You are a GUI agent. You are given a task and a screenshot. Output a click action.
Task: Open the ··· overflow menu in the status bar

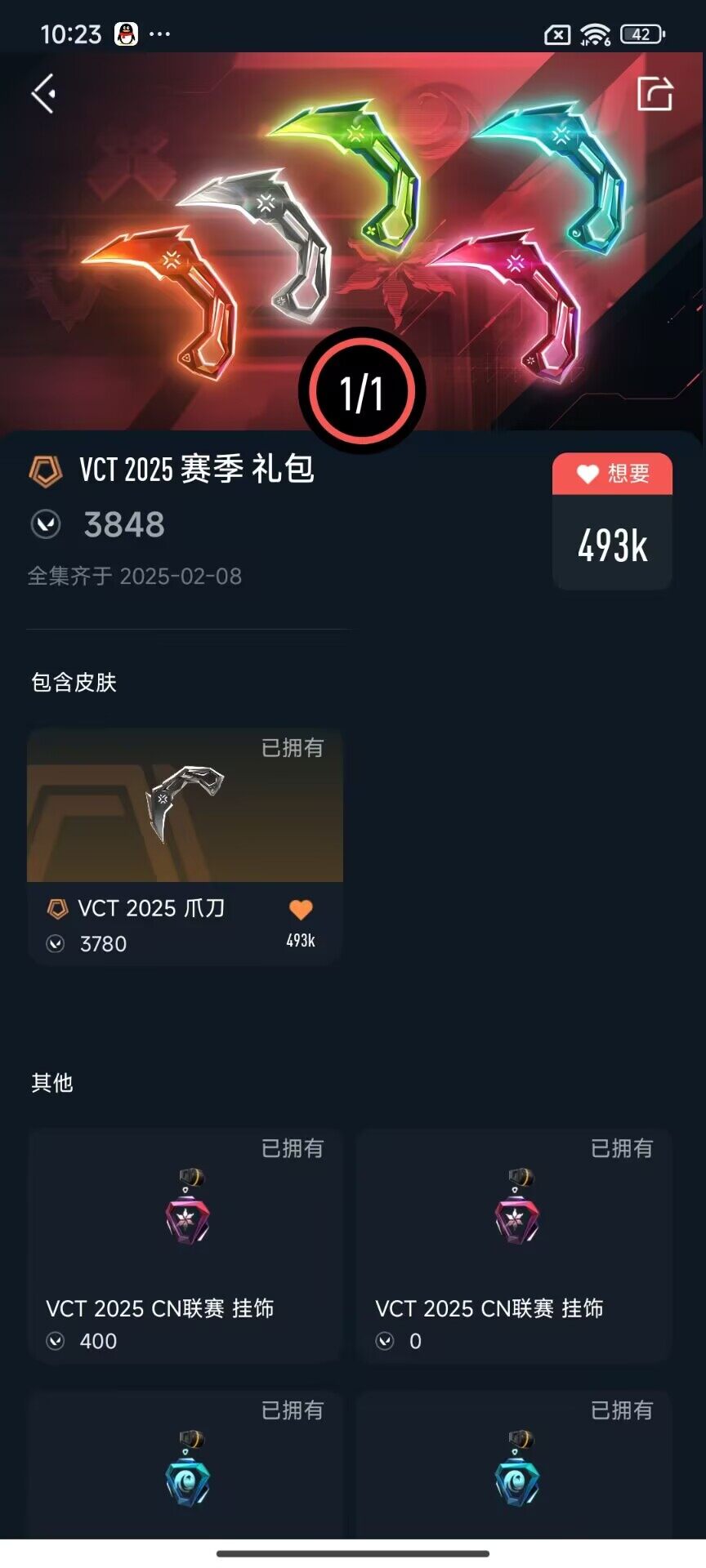(161, 35)
